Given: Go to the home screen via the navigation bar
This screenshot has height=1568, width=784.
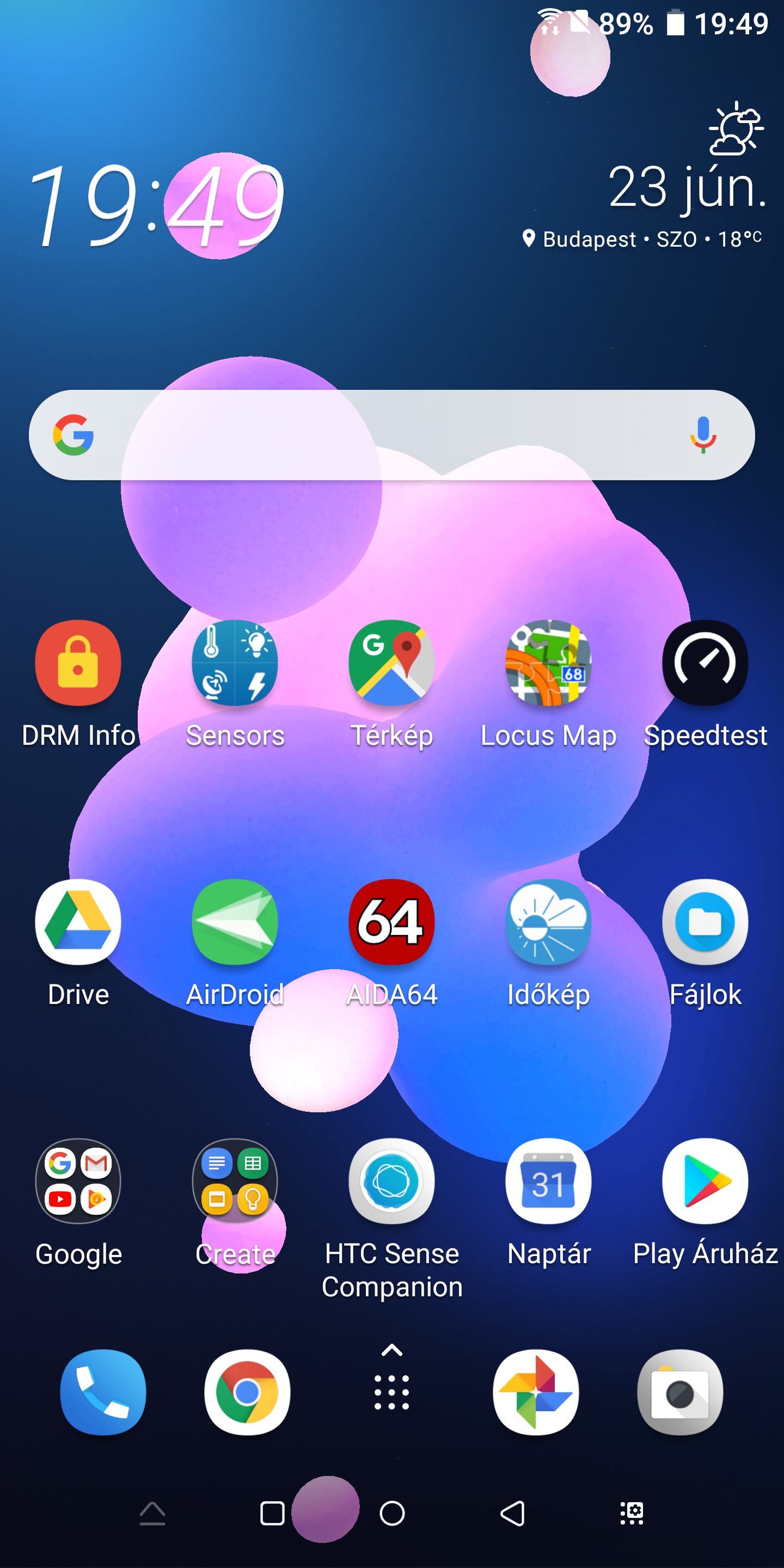Looking at the screenshot, I should coord(392,1513).
